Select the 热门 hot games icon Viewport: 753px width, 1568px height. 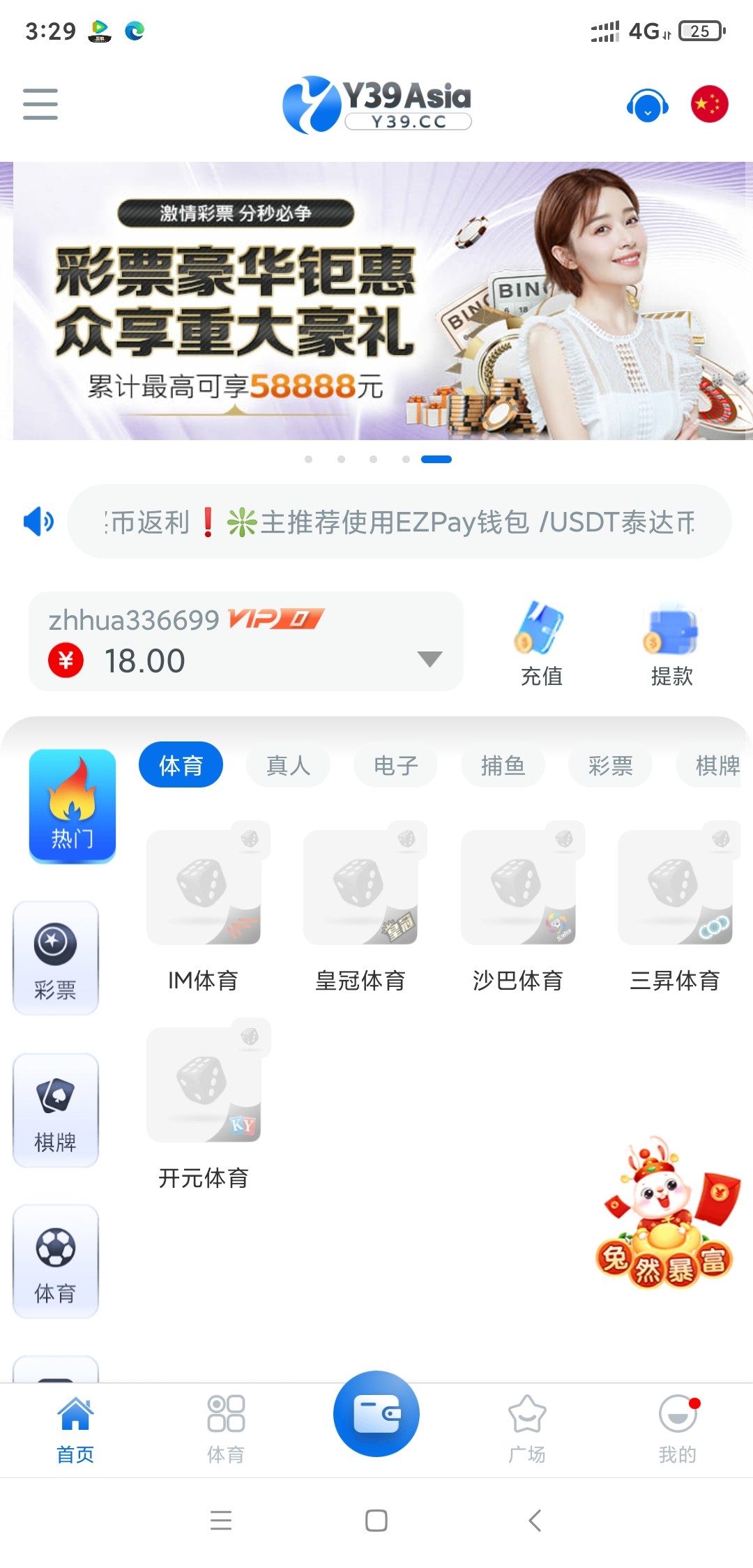(72, 807)
